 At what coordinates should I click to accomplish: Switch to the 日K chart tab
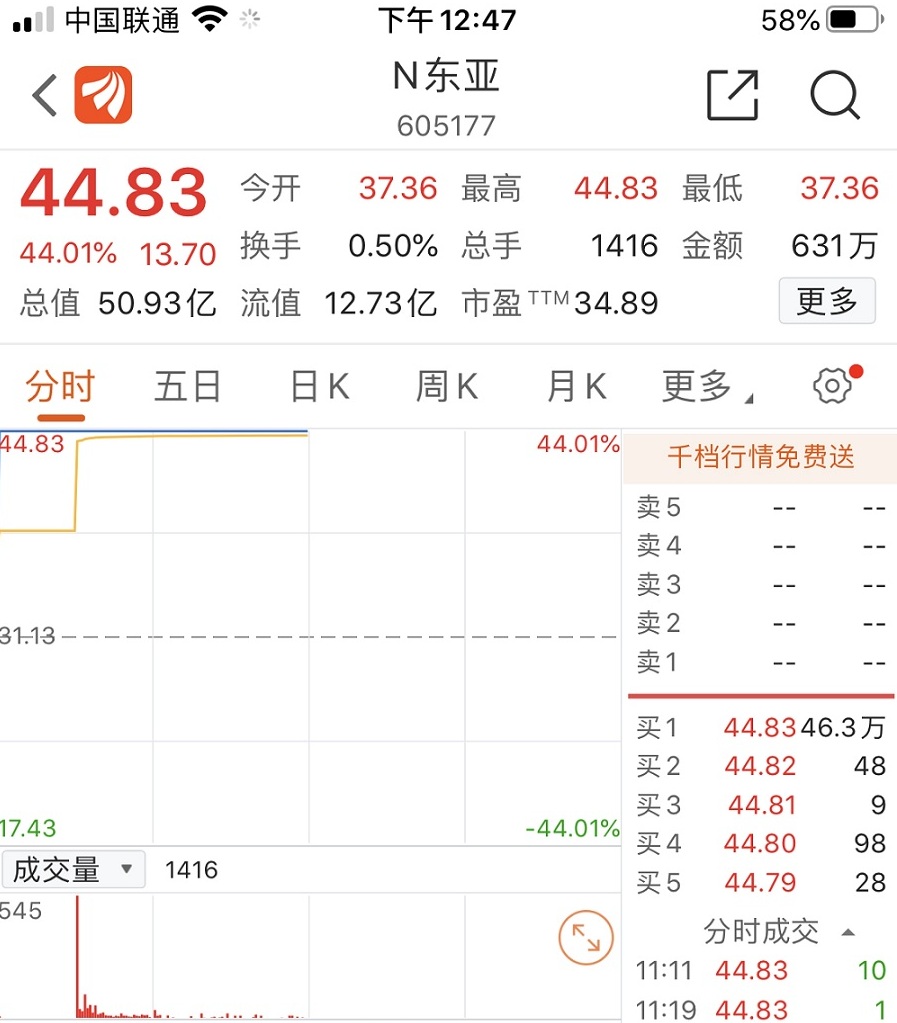click(x=319, y=386)
